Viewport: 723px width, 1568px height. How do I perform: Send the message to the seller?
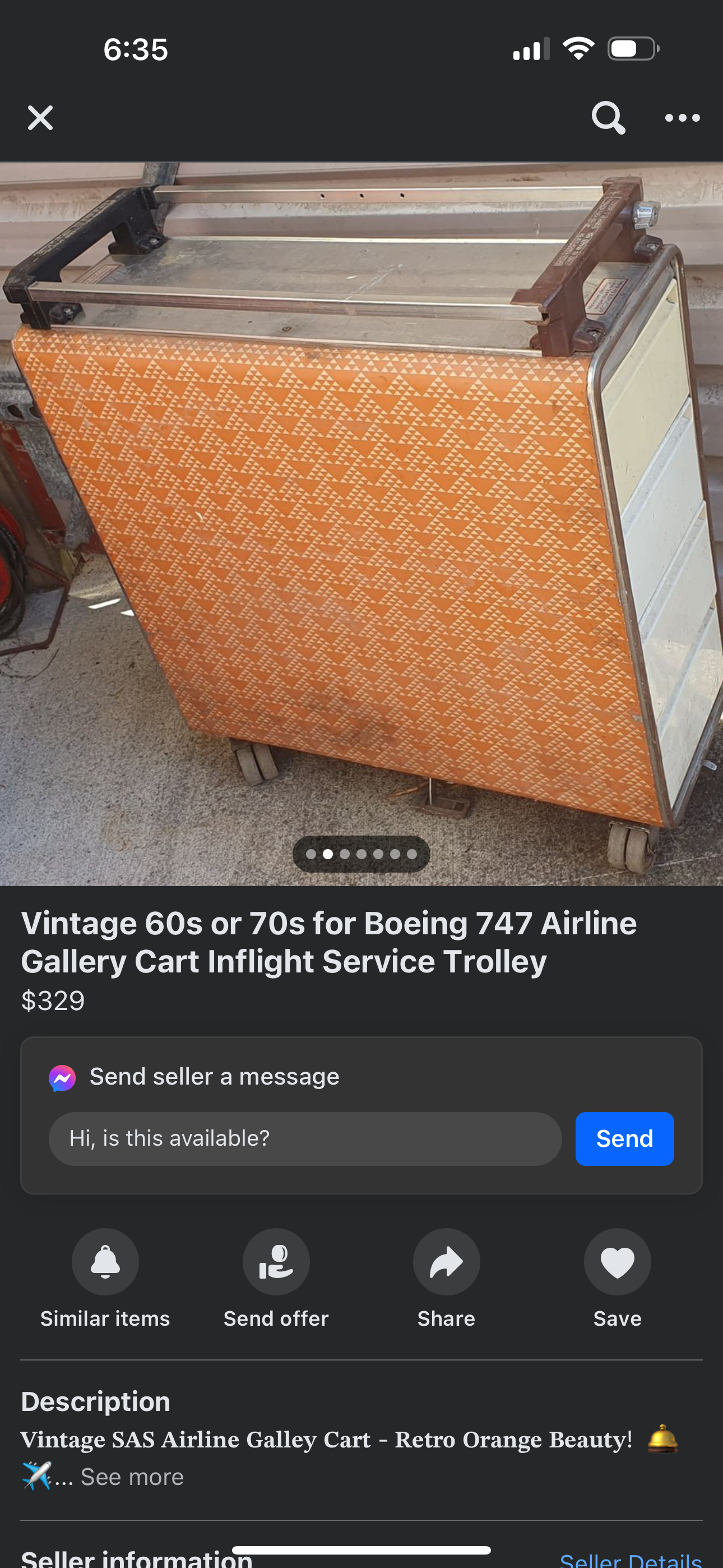pos(624,1138)
